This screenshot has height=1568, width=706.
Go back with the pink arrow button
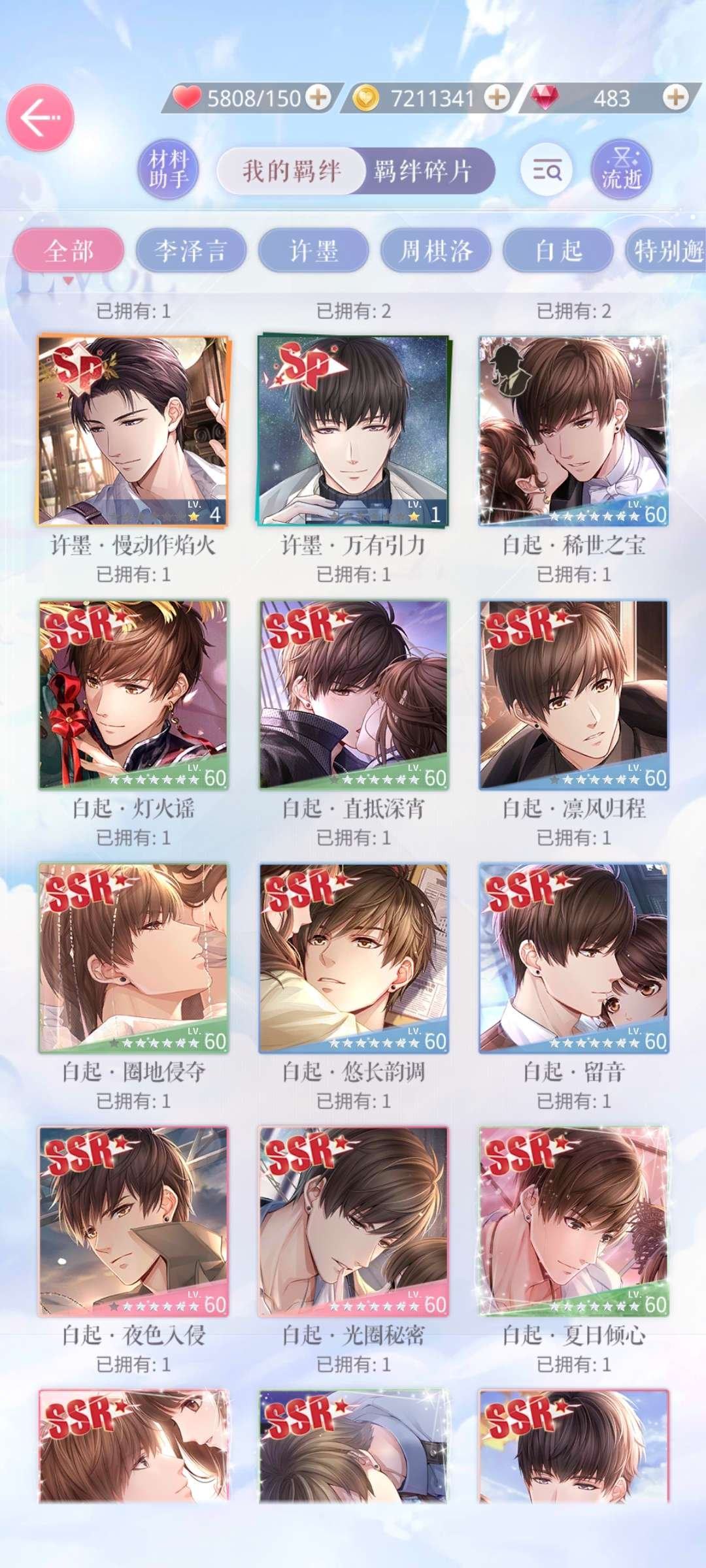[x=41, y=118]
